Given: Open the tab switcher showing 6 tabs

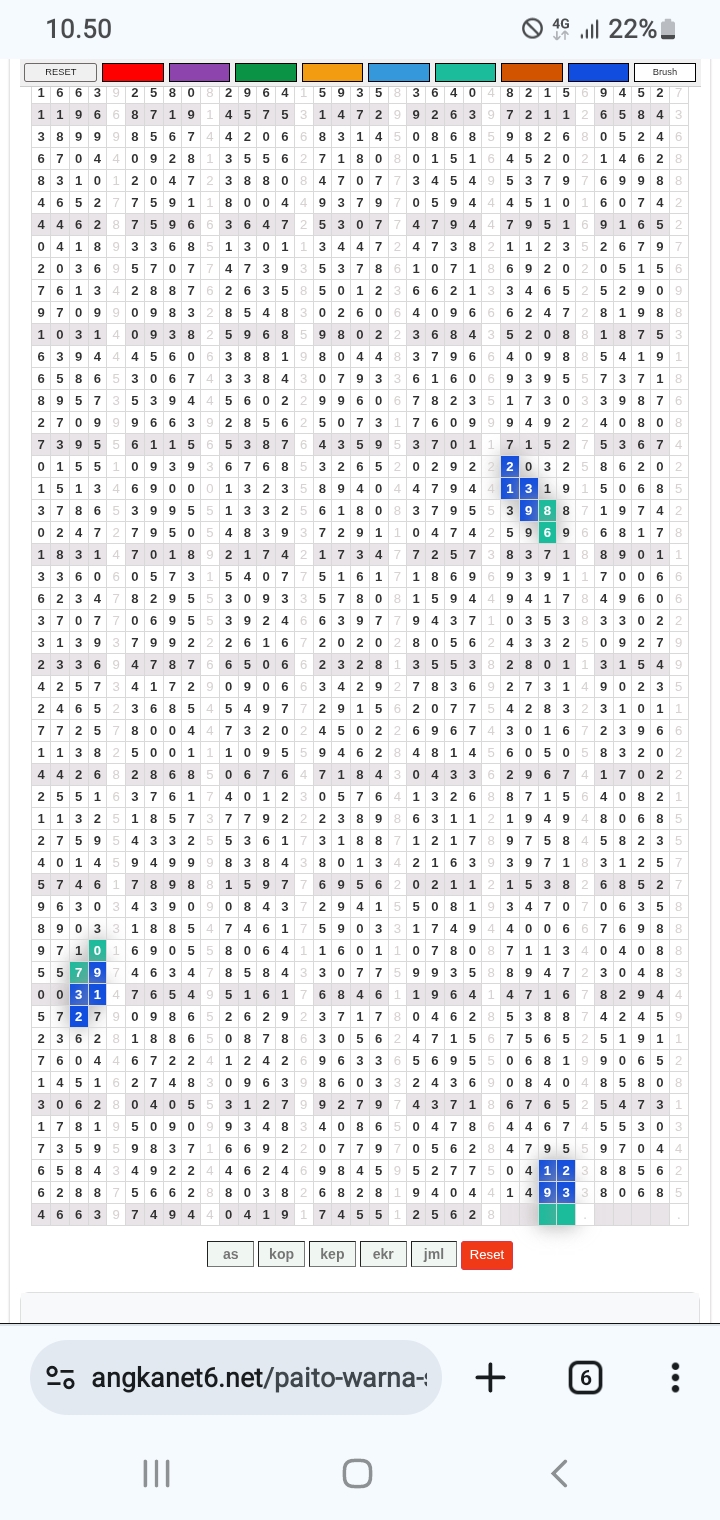Looking at the screenshot, I should click(x=585, y=1378).
